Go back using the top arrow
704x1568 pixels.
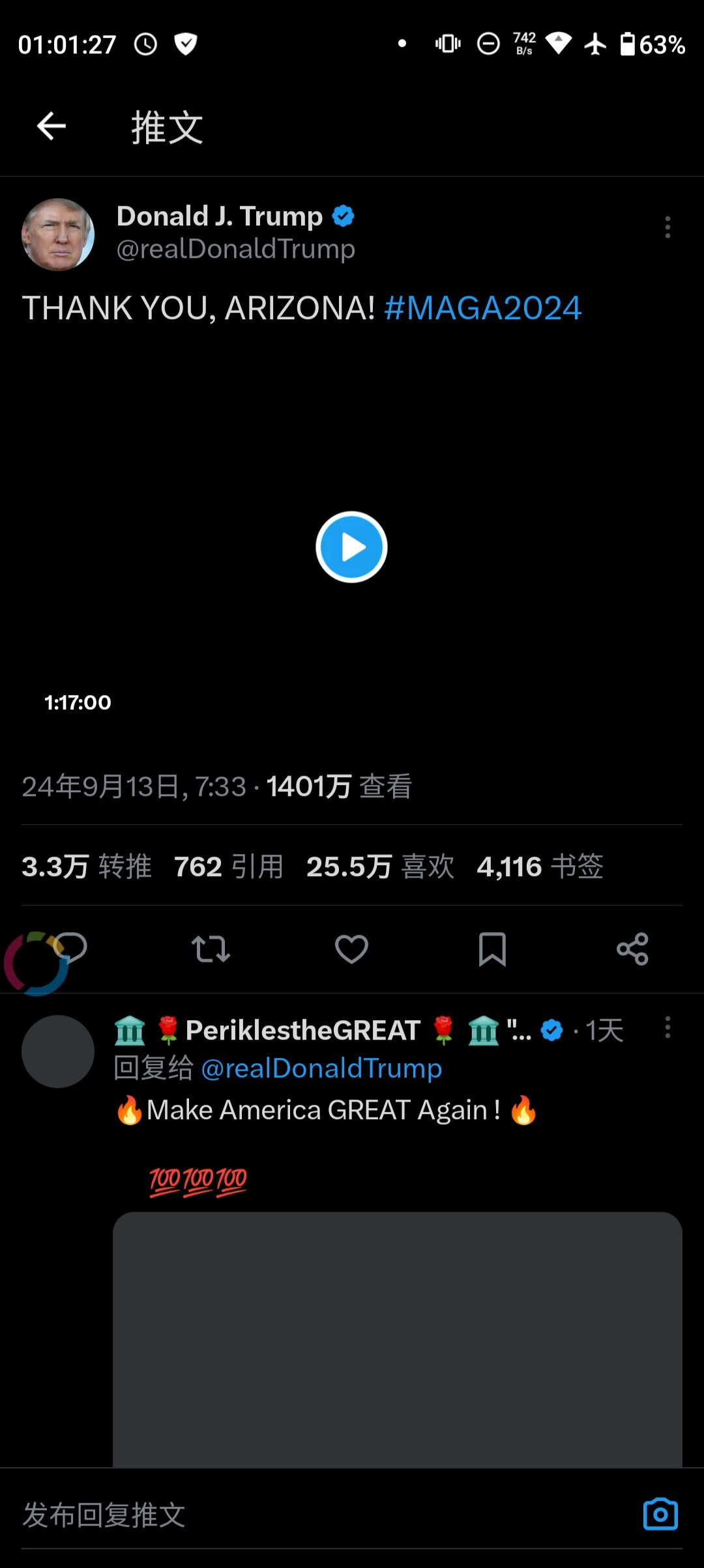coord(51,126)
